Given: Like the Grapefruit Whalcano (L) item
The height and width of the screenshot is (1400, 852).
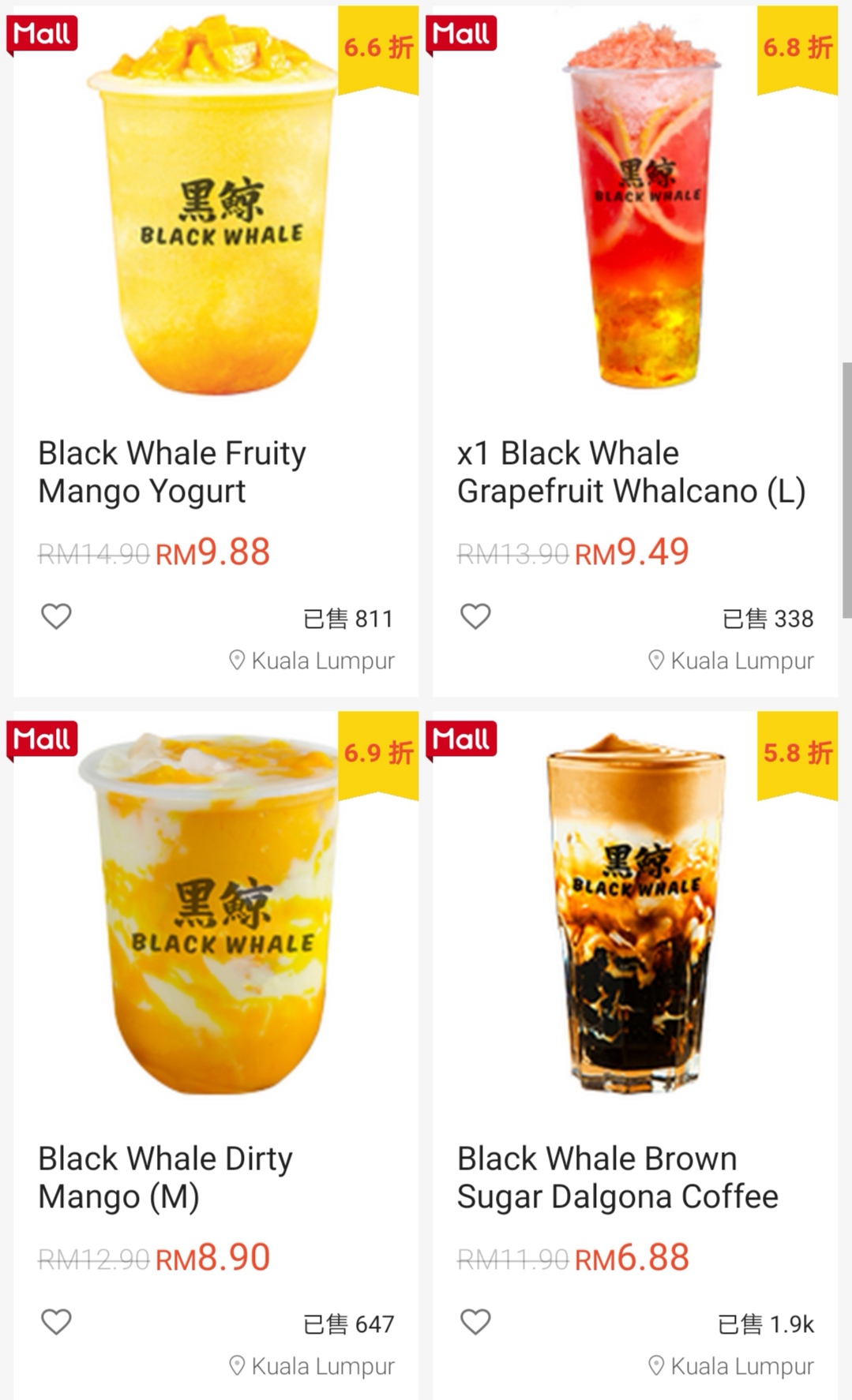Looking at the screenshot, I should tap(475, 616).
